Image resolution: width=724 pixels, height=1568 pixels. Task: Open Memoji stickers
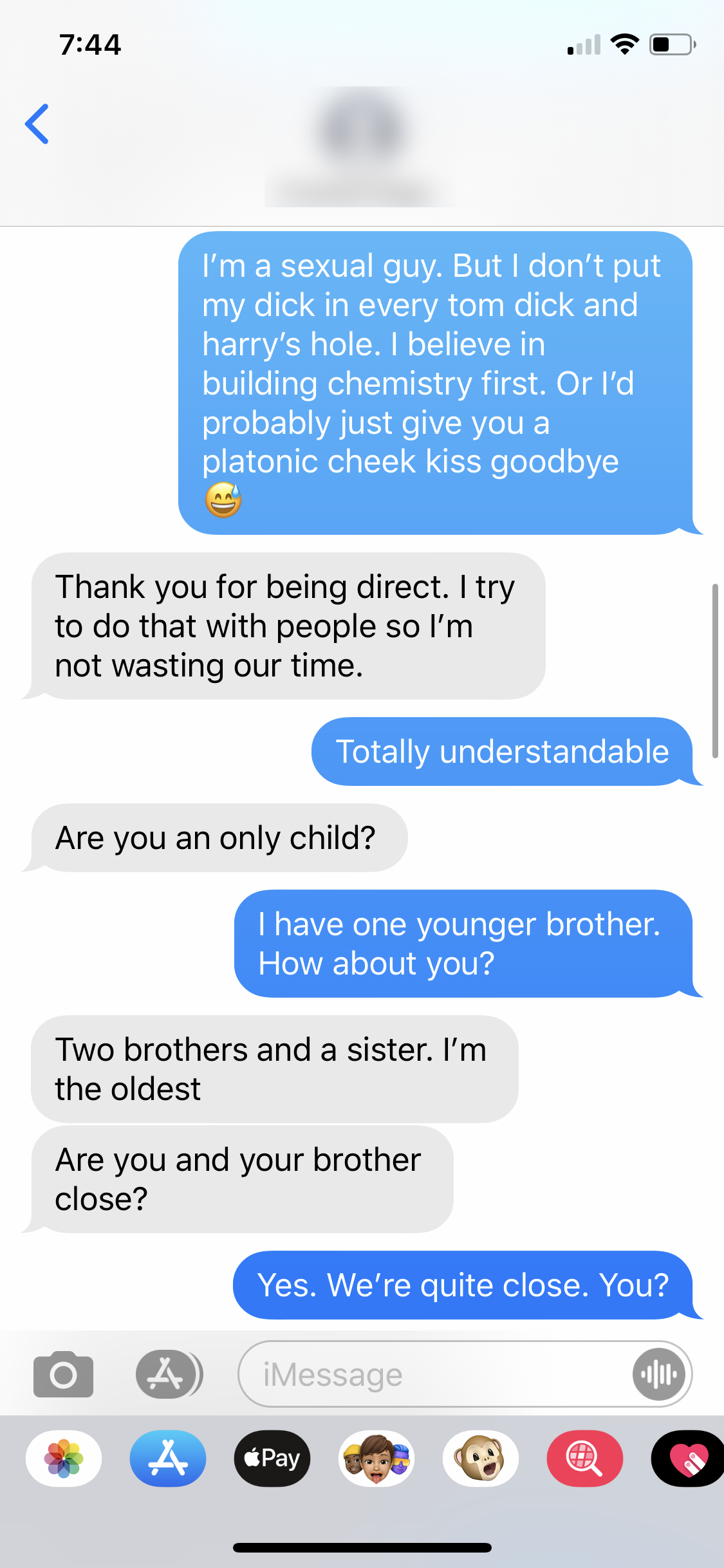tap(376, 1459)
